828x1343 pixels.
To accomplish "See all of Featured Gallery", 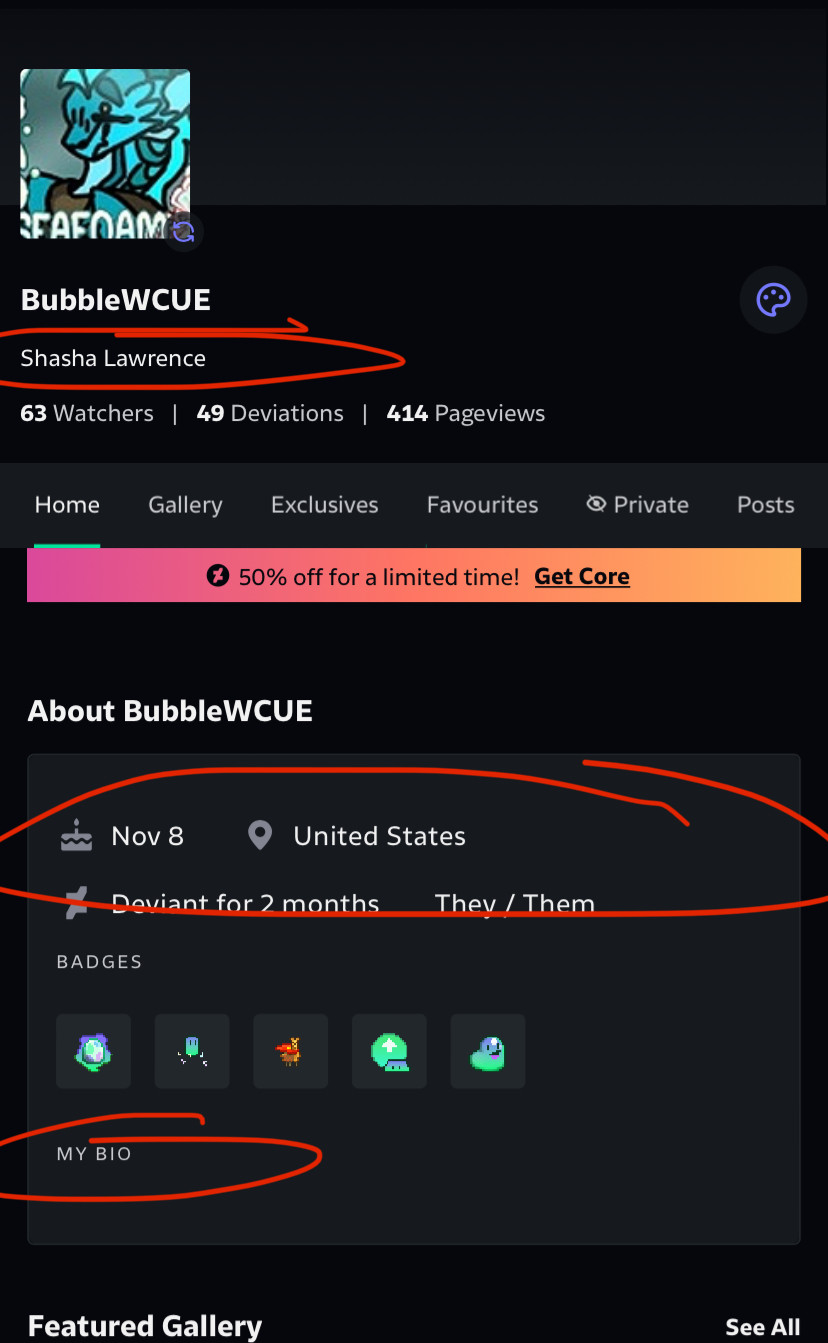I will [x=762, y=1327].
